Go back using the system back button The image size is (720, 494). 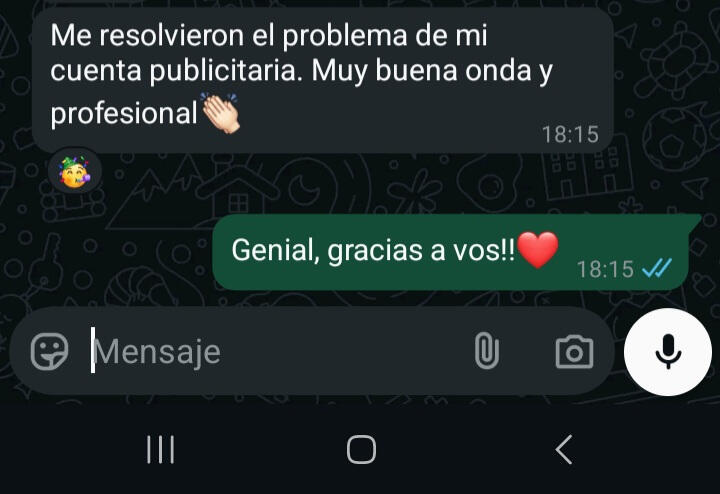(563, 450)
